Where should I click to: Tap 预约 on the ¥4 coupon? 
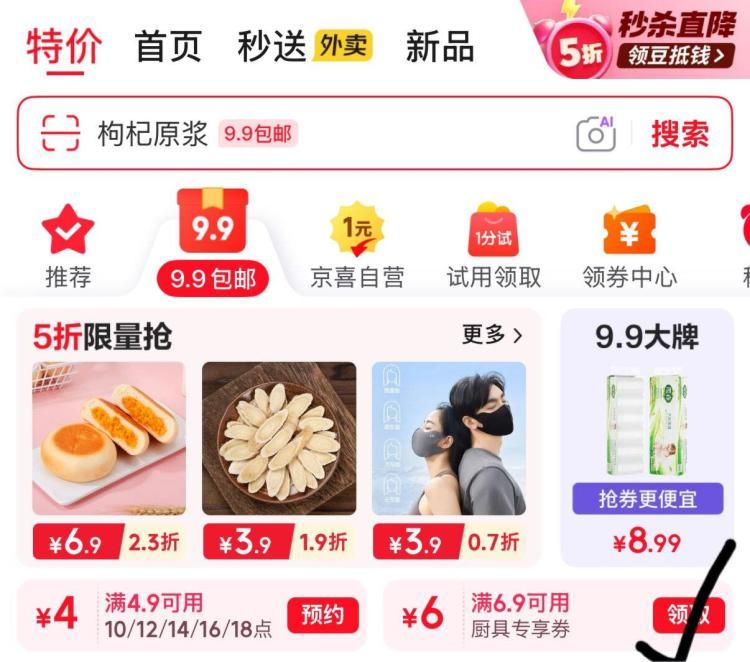tap(322, 615)
